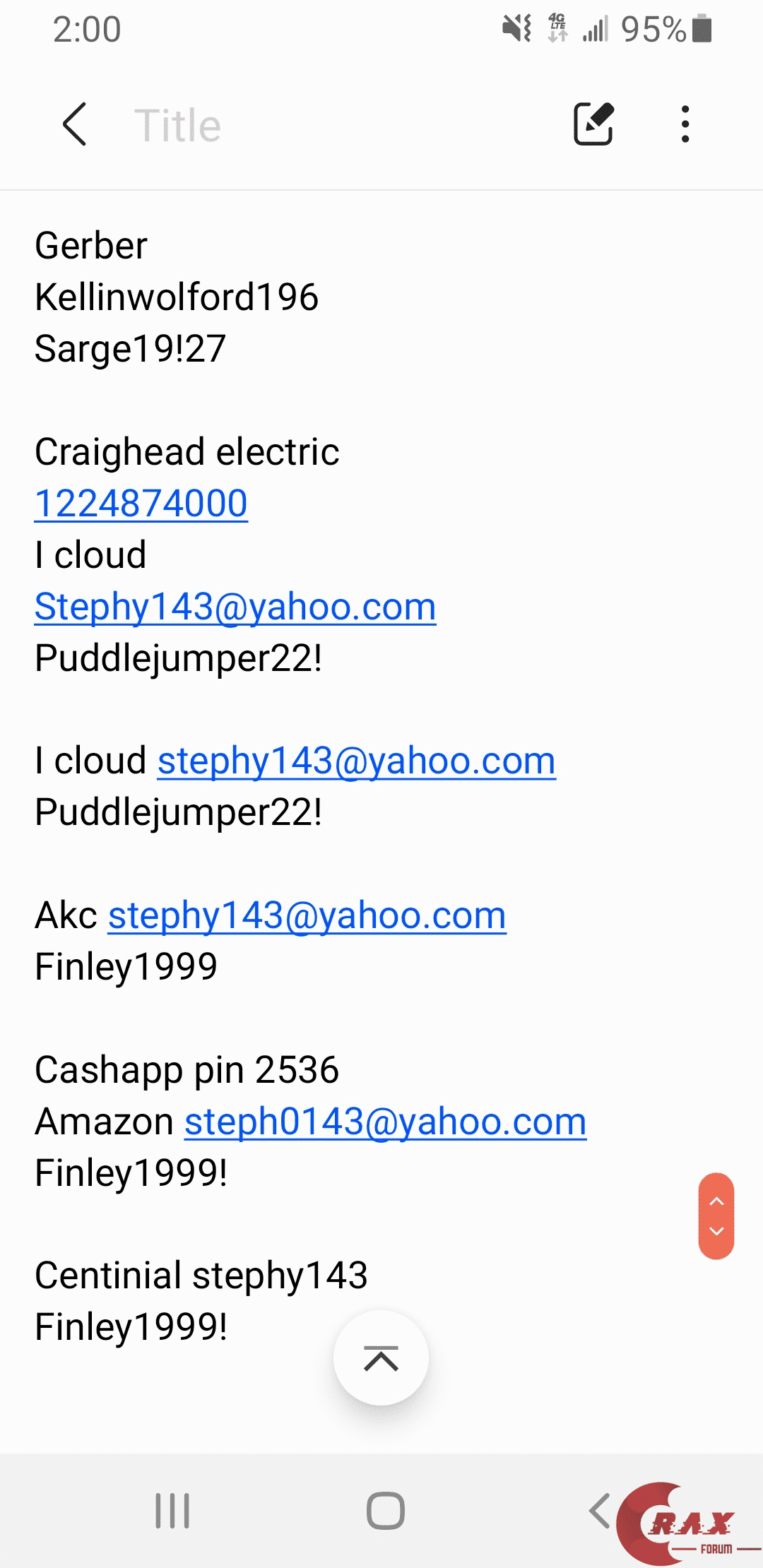Tap the orange up-down scroll handle
Image resolution: width=763 pixels, height=1568 pixels.
click(716, 1216)
